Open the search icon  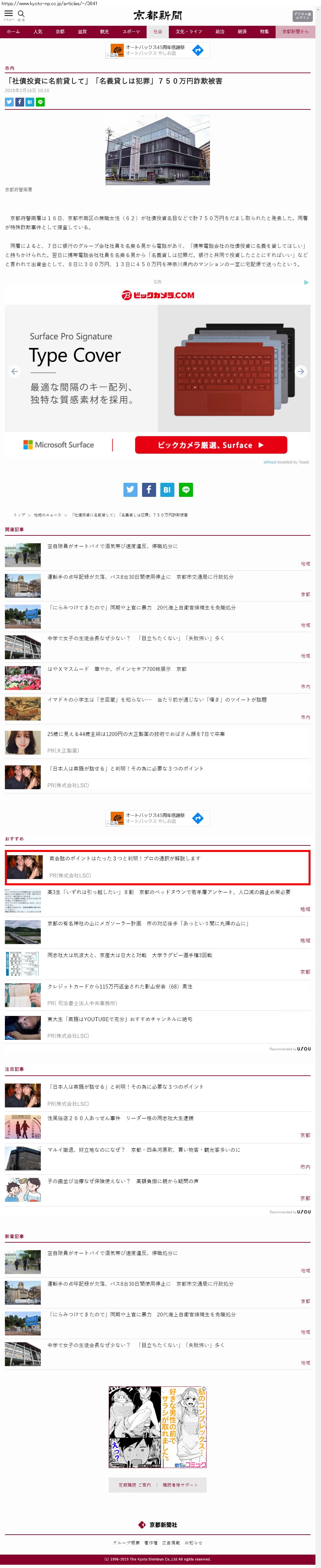(21, 13)
